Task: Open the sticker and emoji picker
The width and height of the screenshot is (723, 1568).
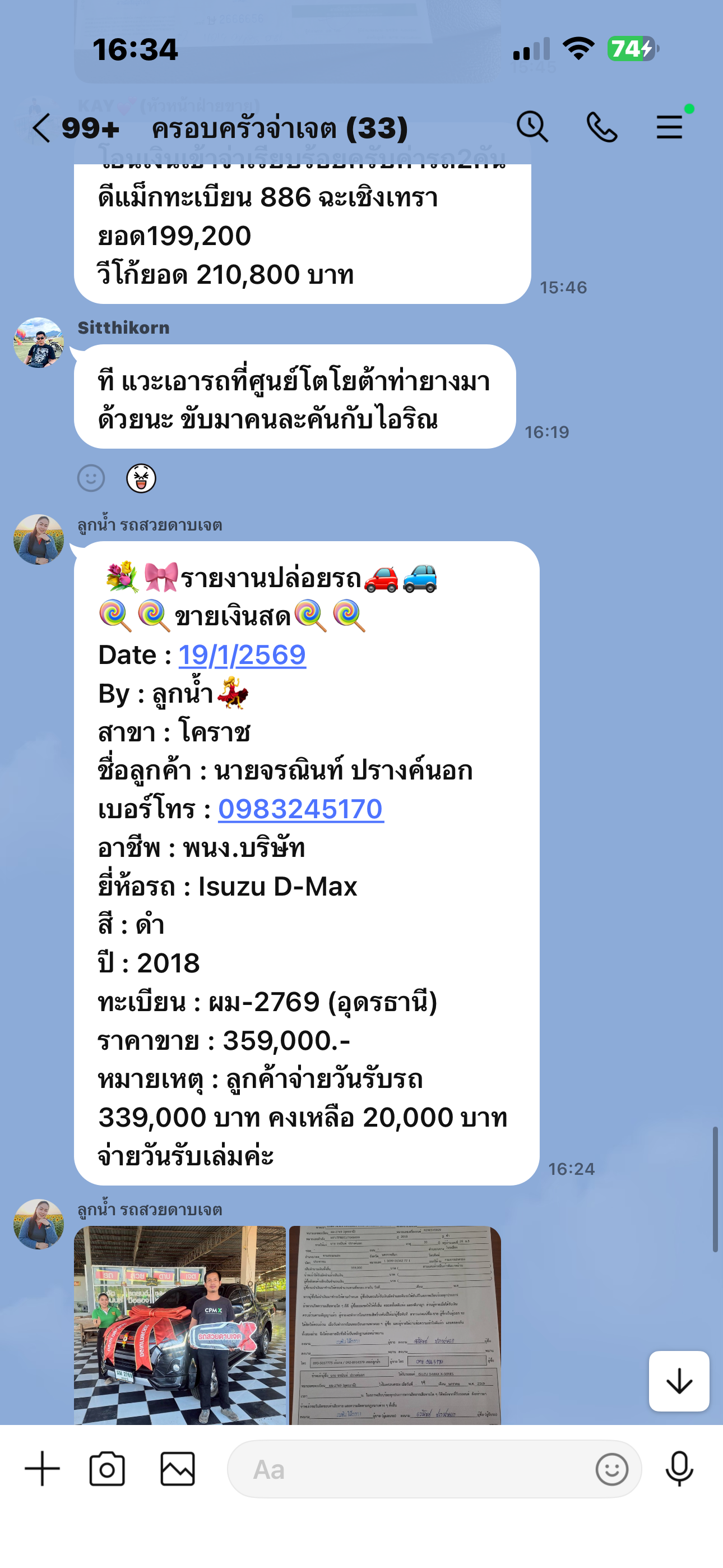Action: tap(611, 1469)
